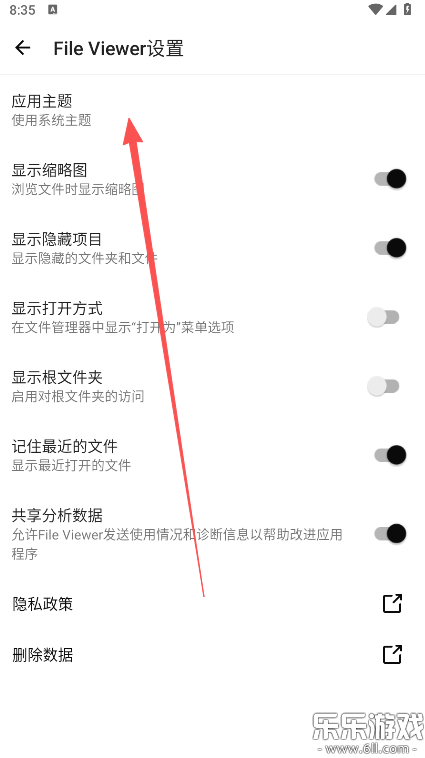425x758 pixels.
Task: Disable the 共享分析数据 switch
Action: pos(390,534)
